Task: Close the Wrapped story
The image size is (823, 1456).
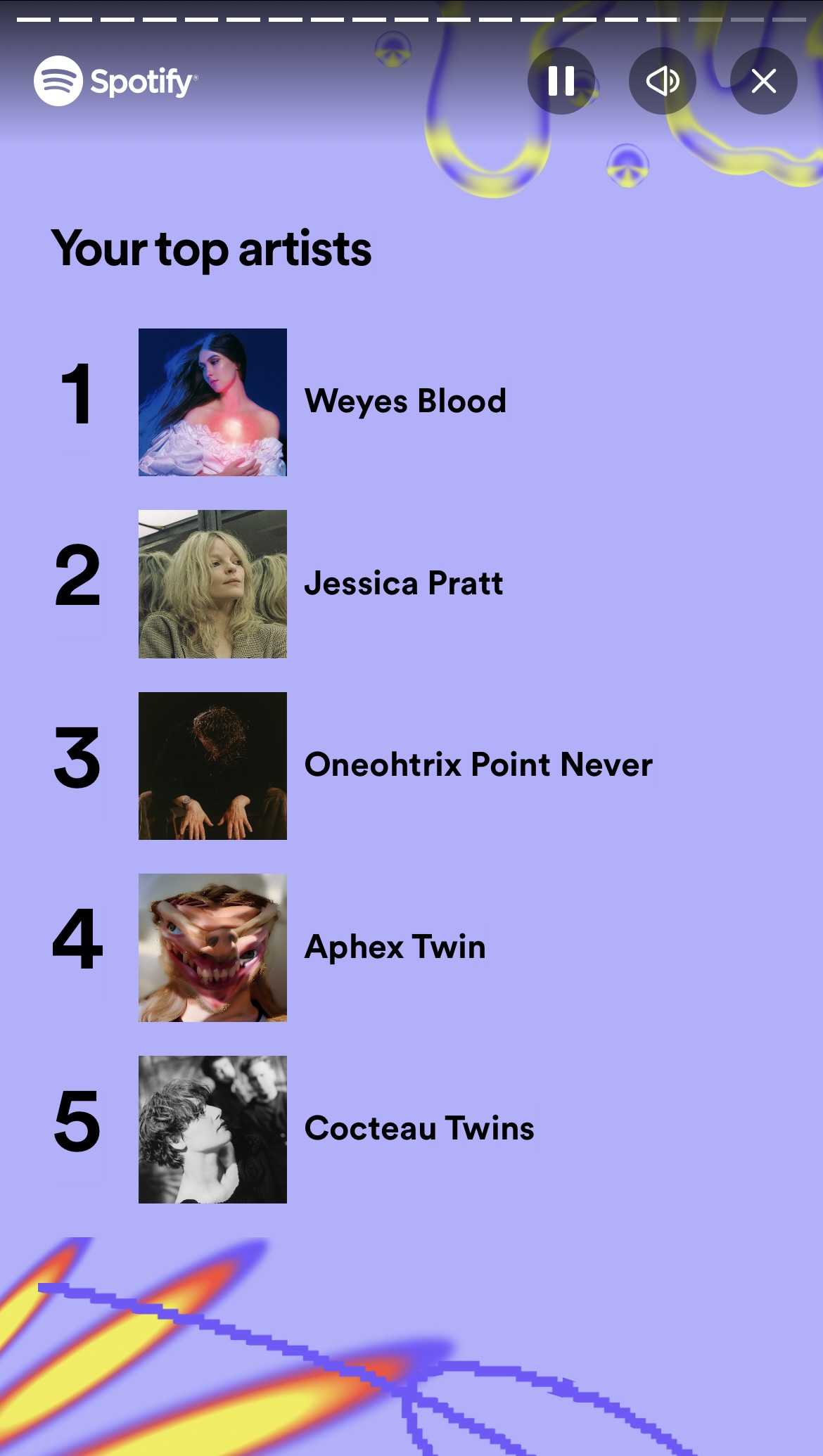Action: [x=763, y=81]
